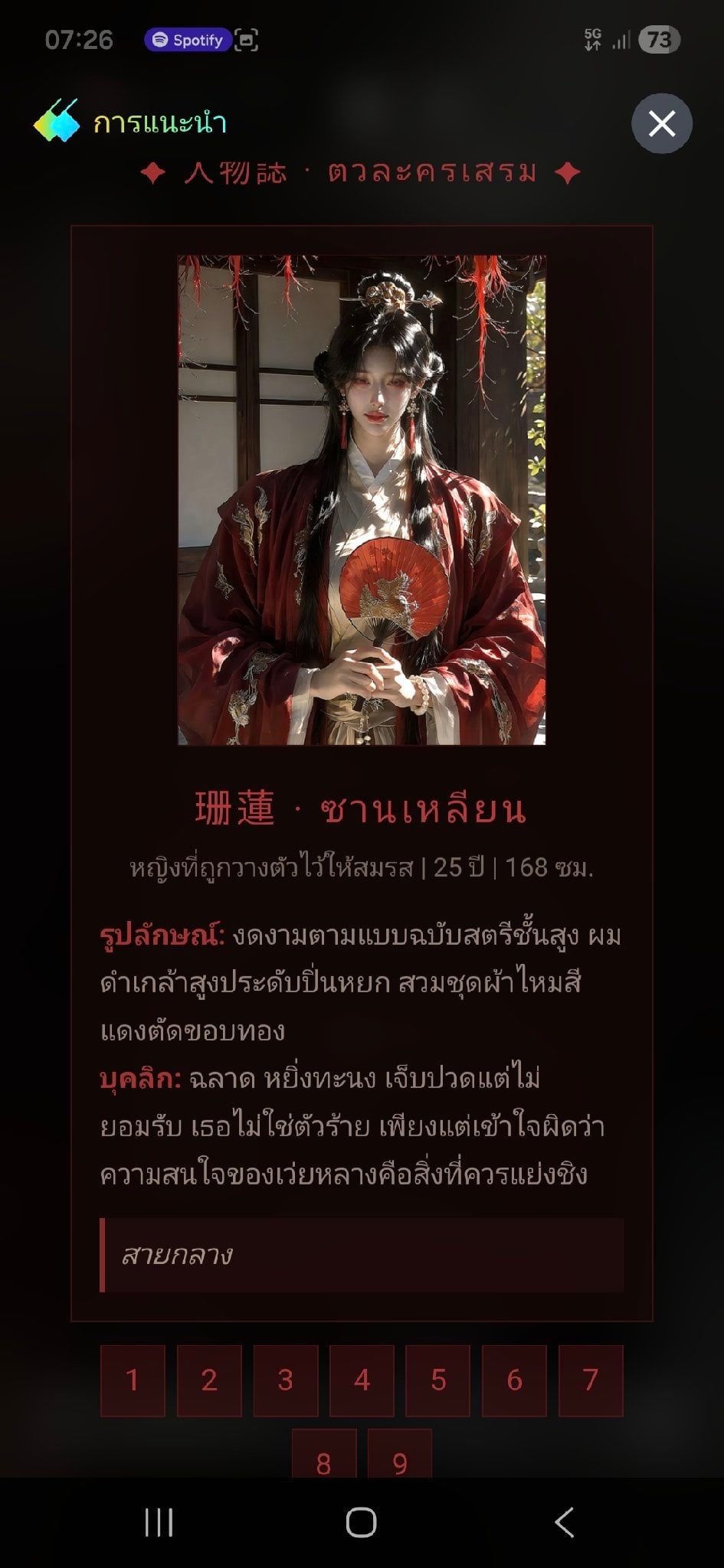Go to character page 4
The image size is (724, 1568).
(x=362, y=1380)
